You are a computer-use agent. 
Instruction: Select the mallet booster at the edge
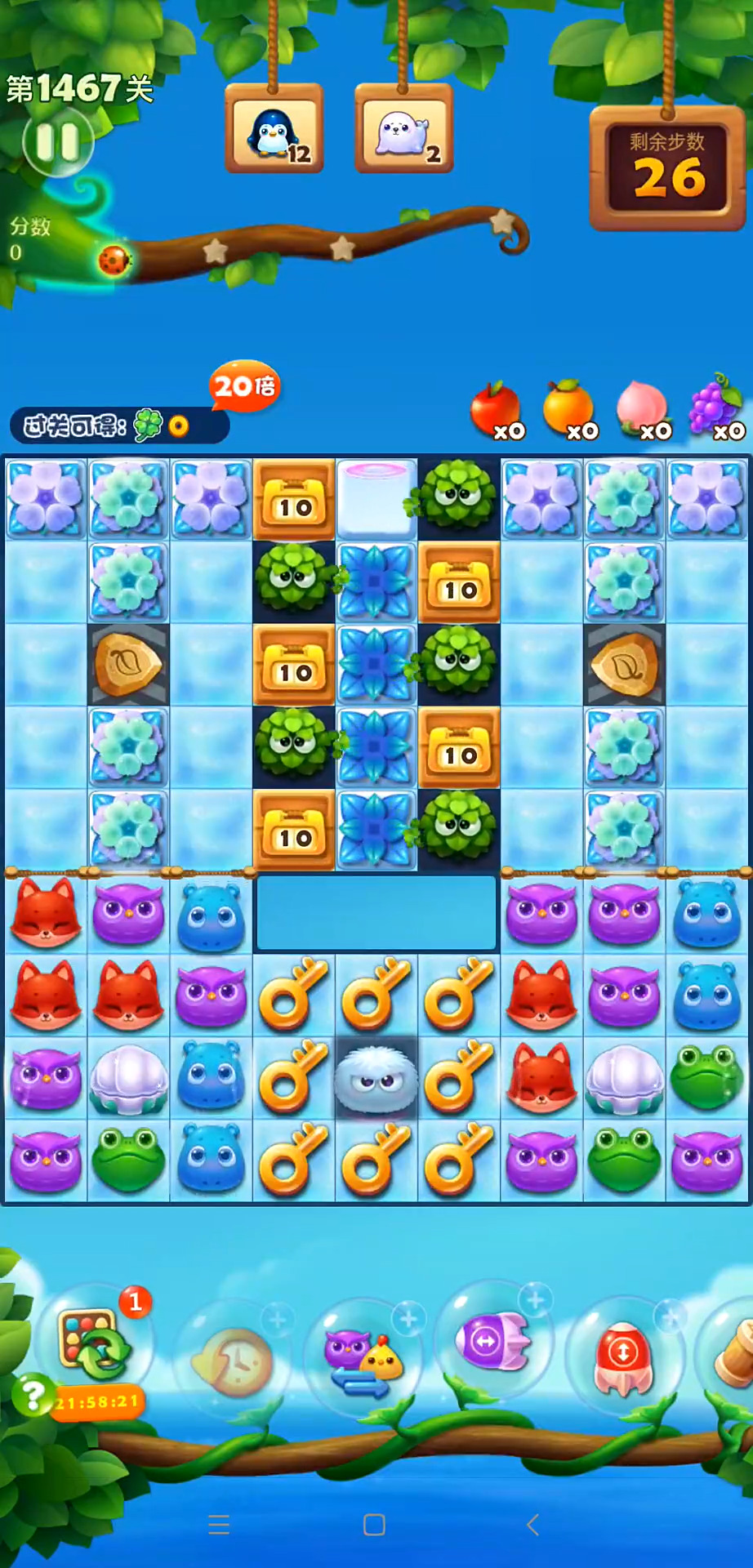click(x=735, y=1356)
